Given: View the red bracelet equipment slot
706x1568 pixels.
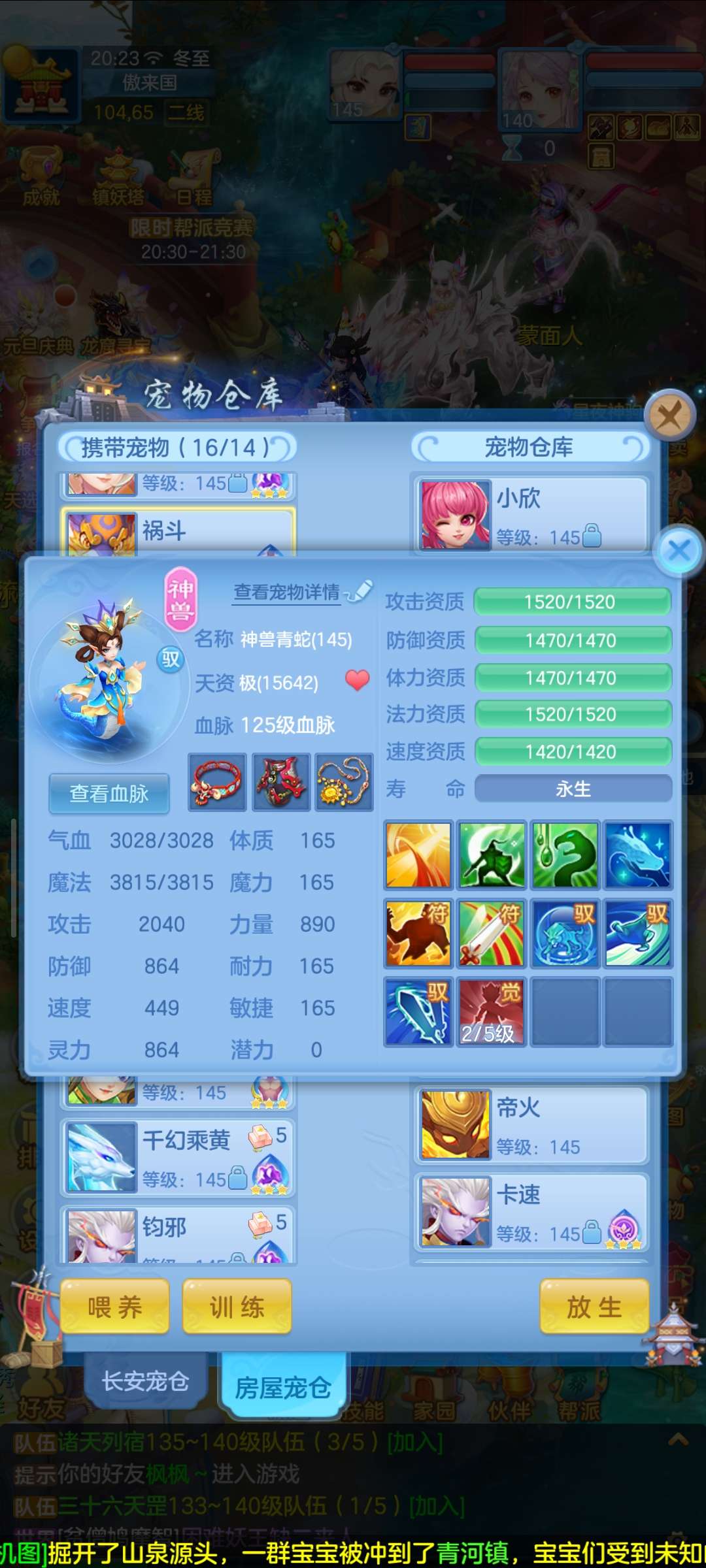Looking at the screenshot, I should (217, 782).
